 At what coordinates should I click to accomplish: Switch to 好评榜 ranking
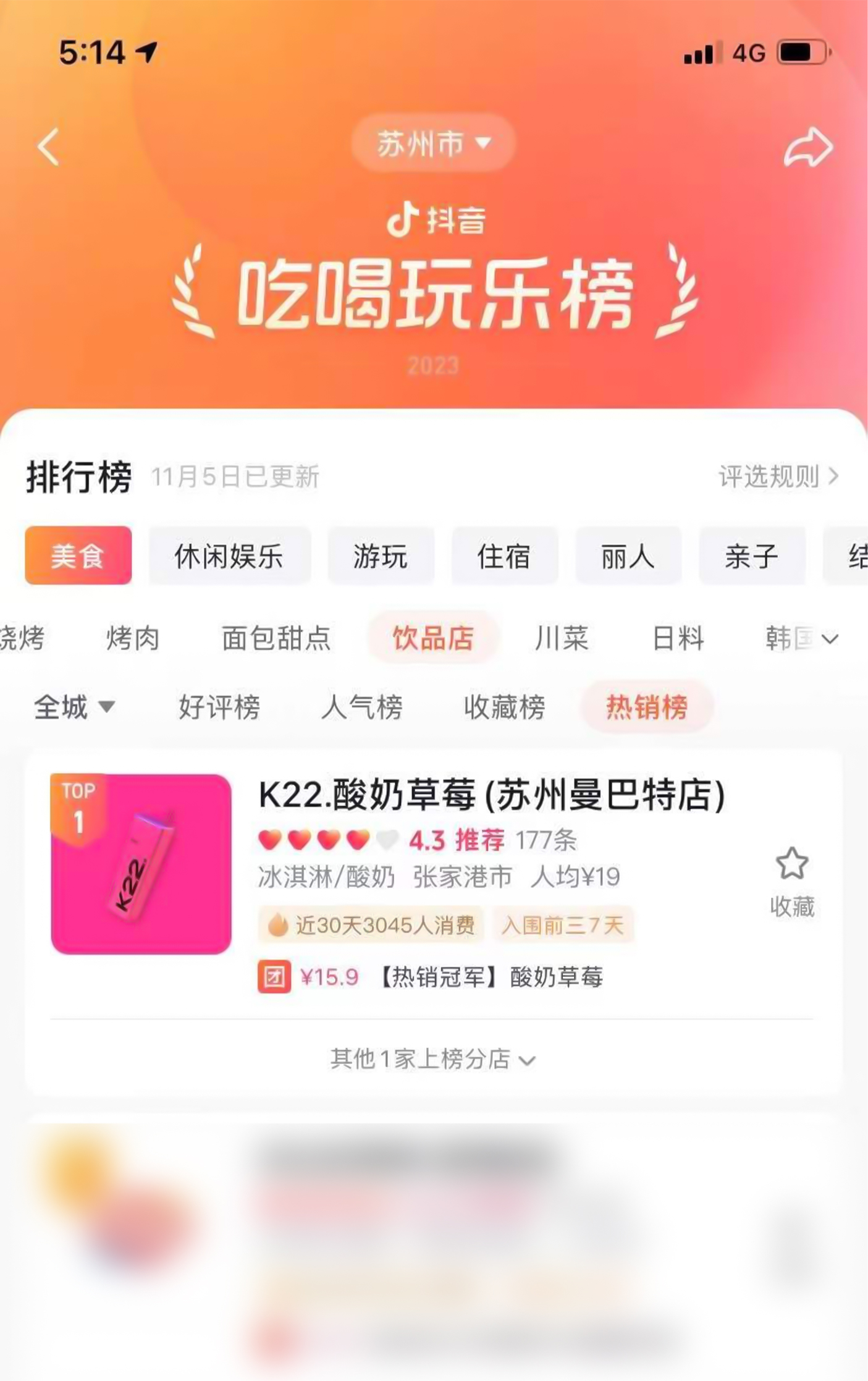(219, 706)
